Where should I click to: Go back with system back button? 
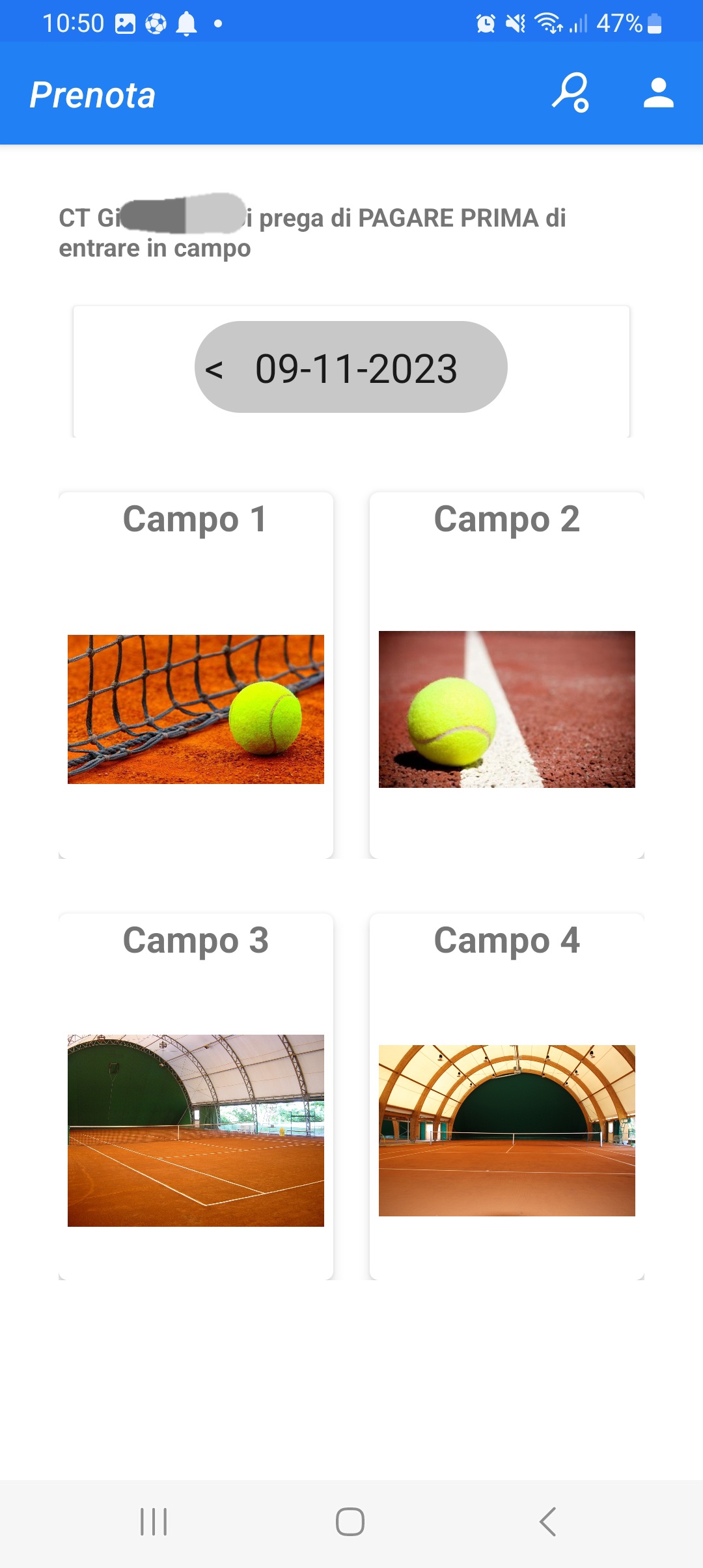pyautogui.click(x=547, y=1522)
